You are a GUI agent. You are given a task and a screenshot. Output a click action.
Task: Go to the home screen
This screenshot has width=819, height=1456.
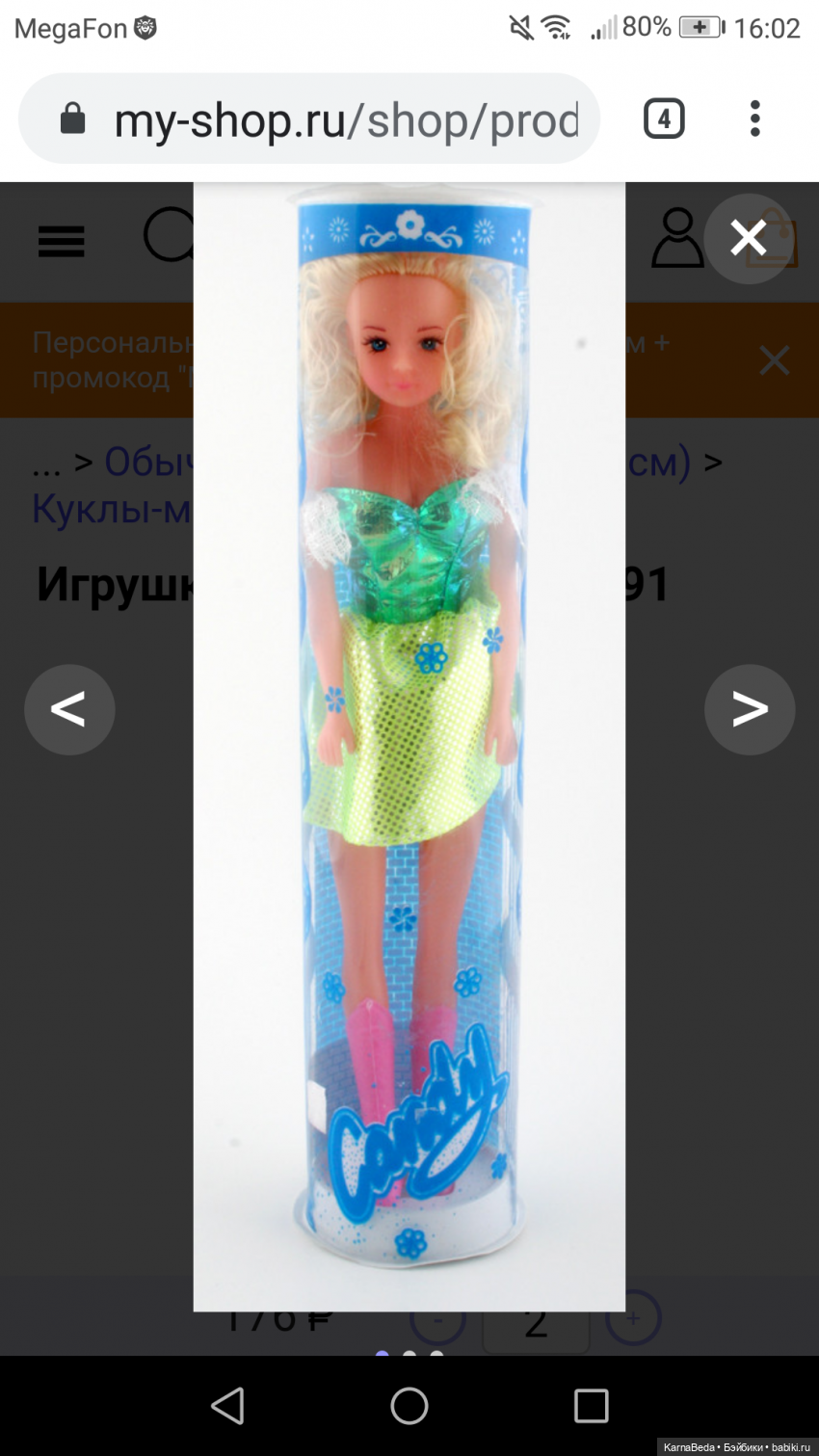point(409,1406)
